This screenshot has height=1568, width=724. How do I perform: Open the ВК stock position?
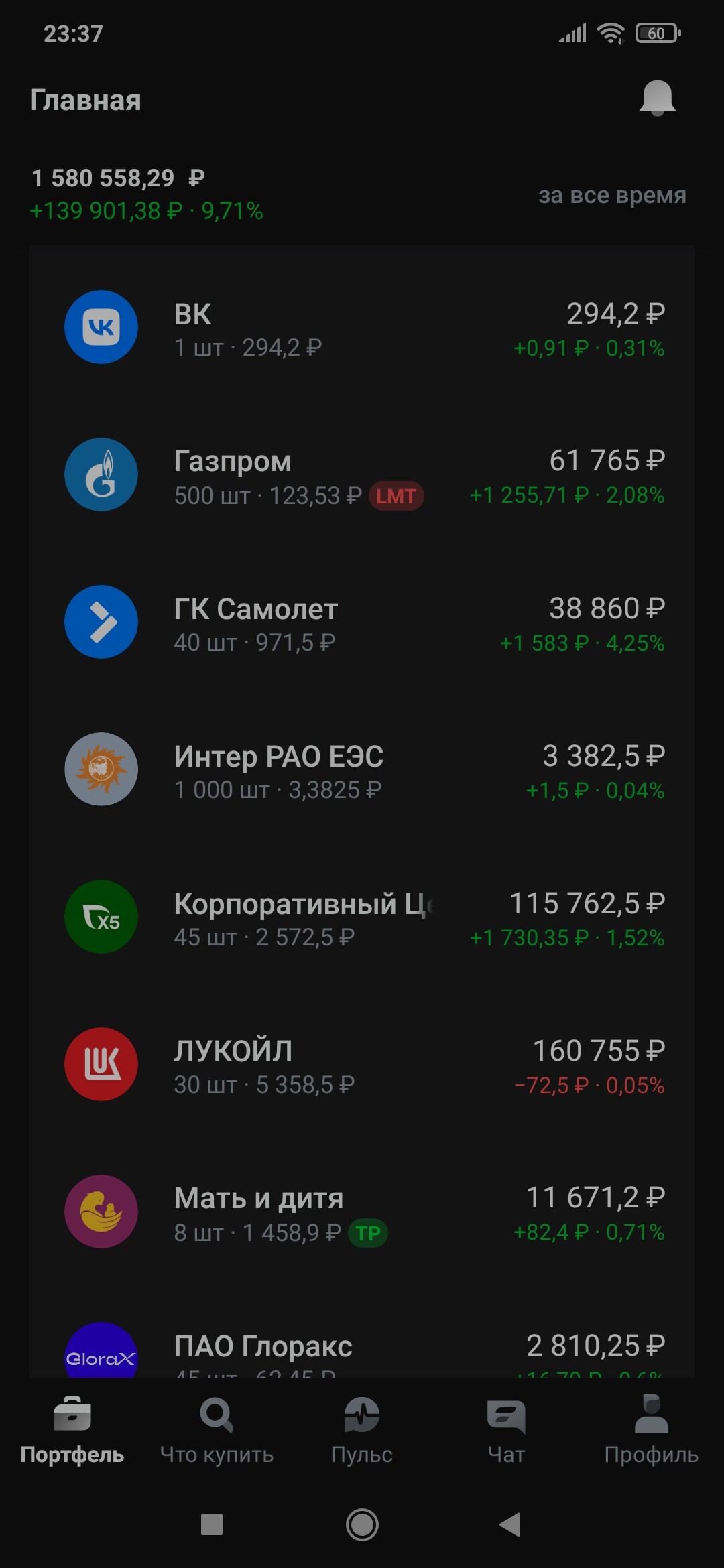tap(362, 328)
